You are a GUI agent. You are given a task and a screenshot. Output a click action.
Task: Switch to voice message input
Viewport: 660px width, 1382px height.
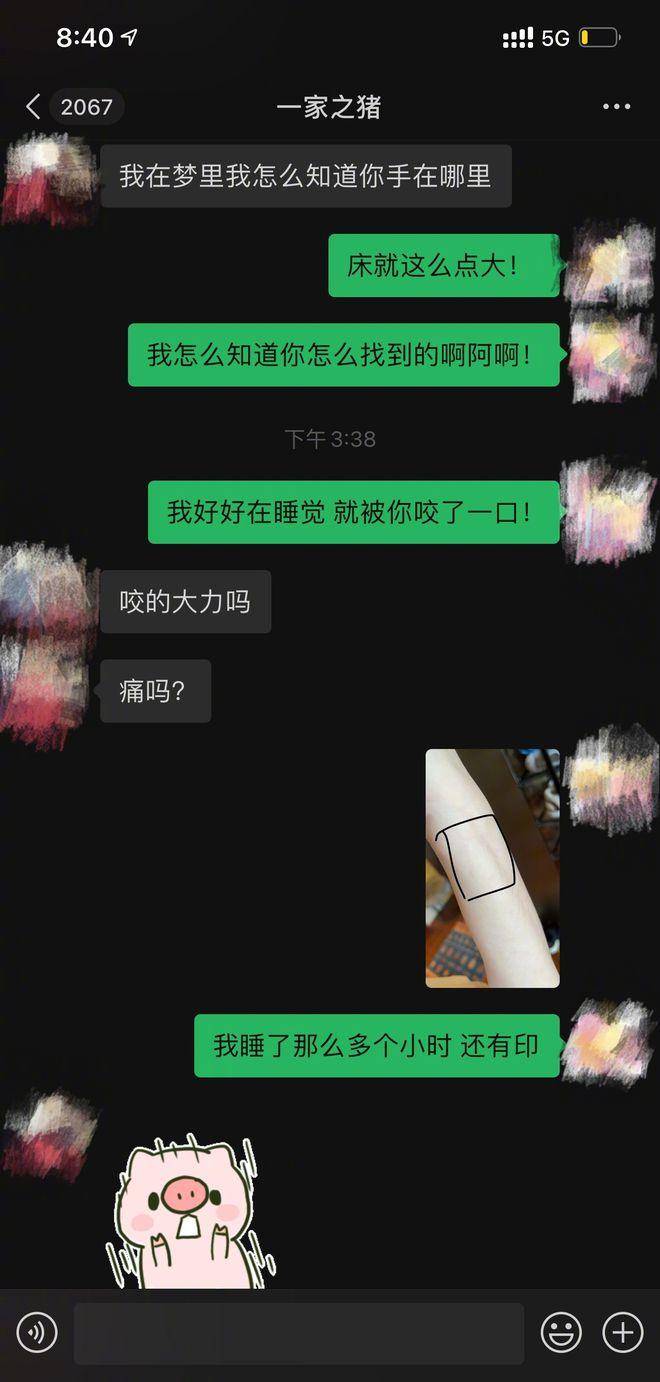coord(37,1332)
